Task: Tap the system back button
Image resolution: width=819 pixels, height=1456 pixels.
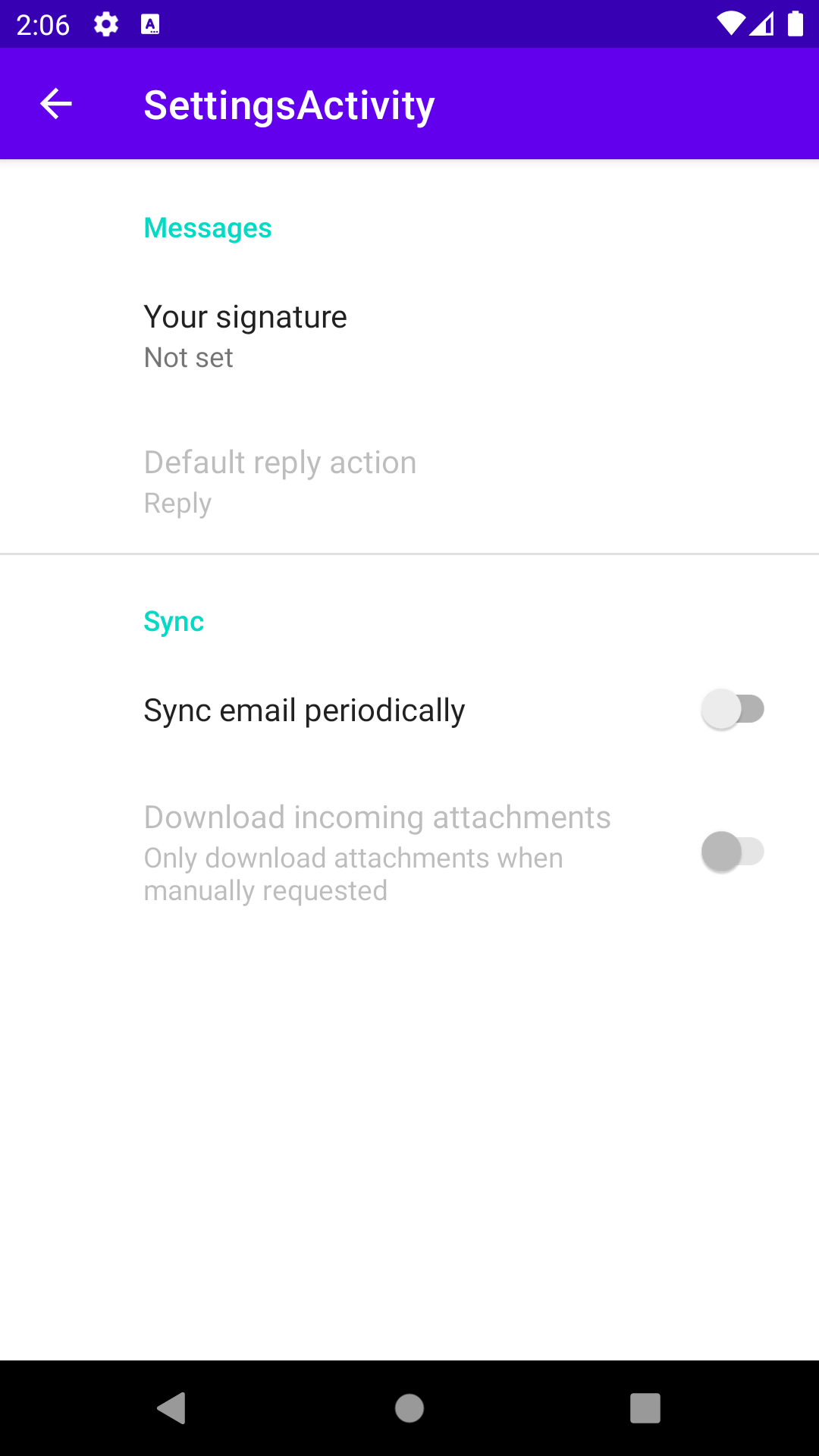Action: tap(172, 1408)
